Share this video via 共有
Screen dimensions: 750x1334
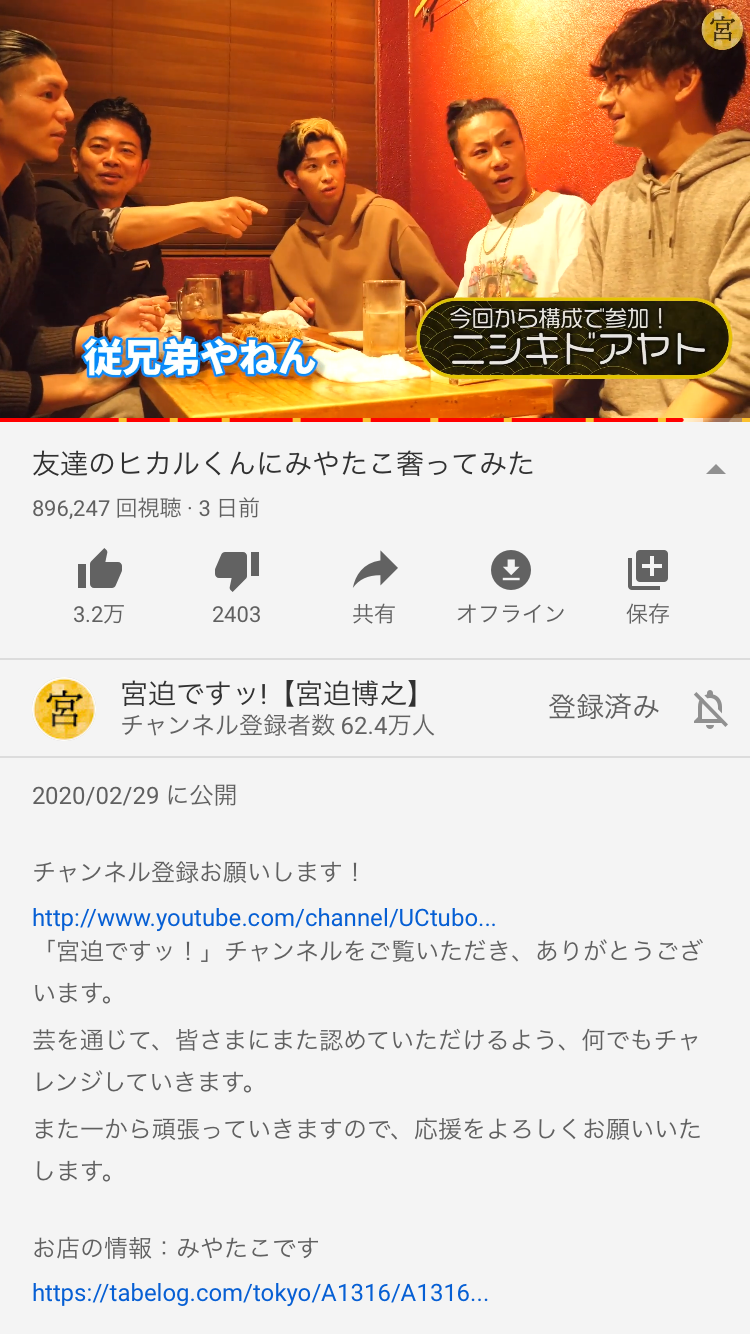[374, 587]
